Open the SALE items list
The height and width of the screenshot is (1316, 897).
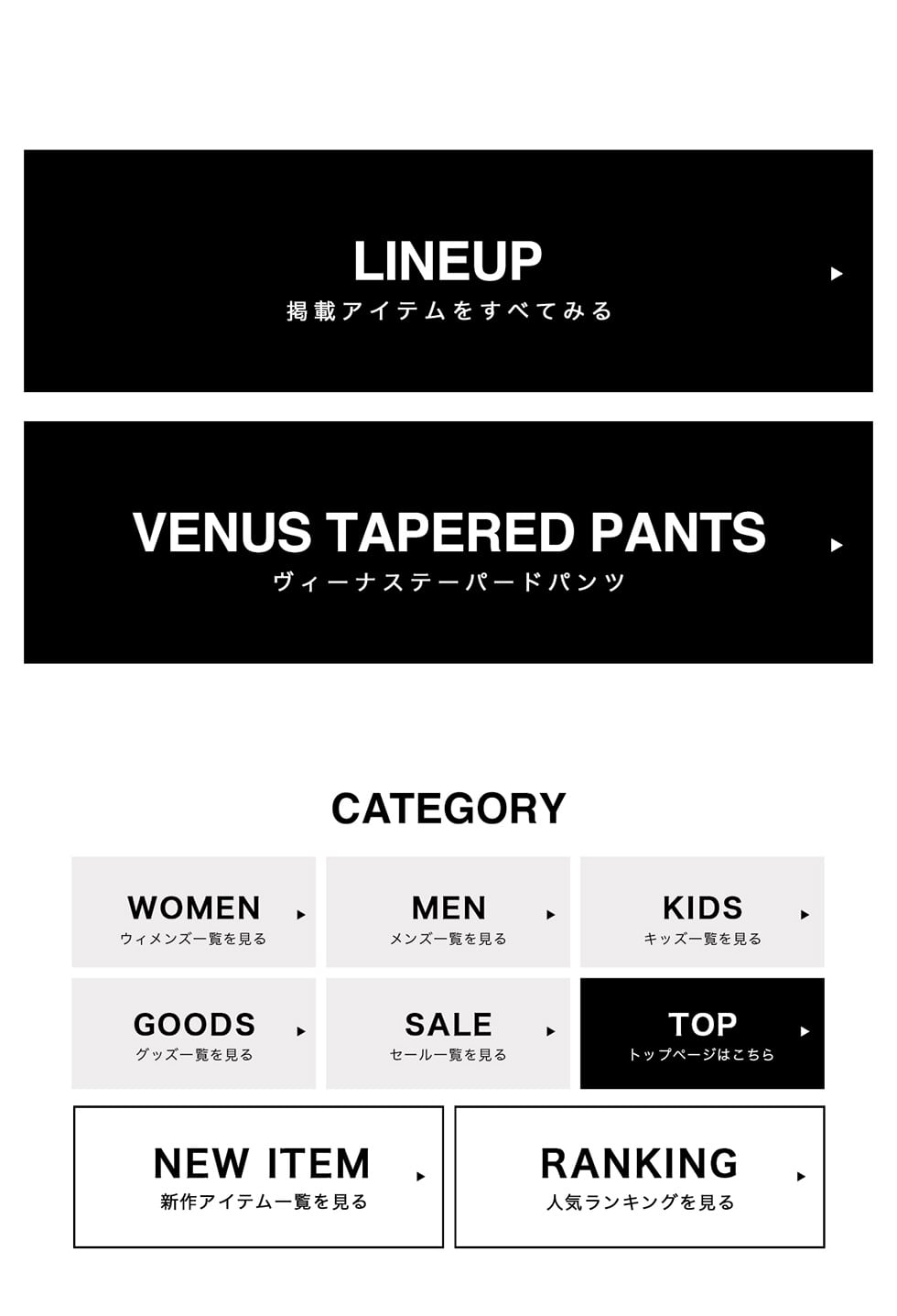[448, 1033]
